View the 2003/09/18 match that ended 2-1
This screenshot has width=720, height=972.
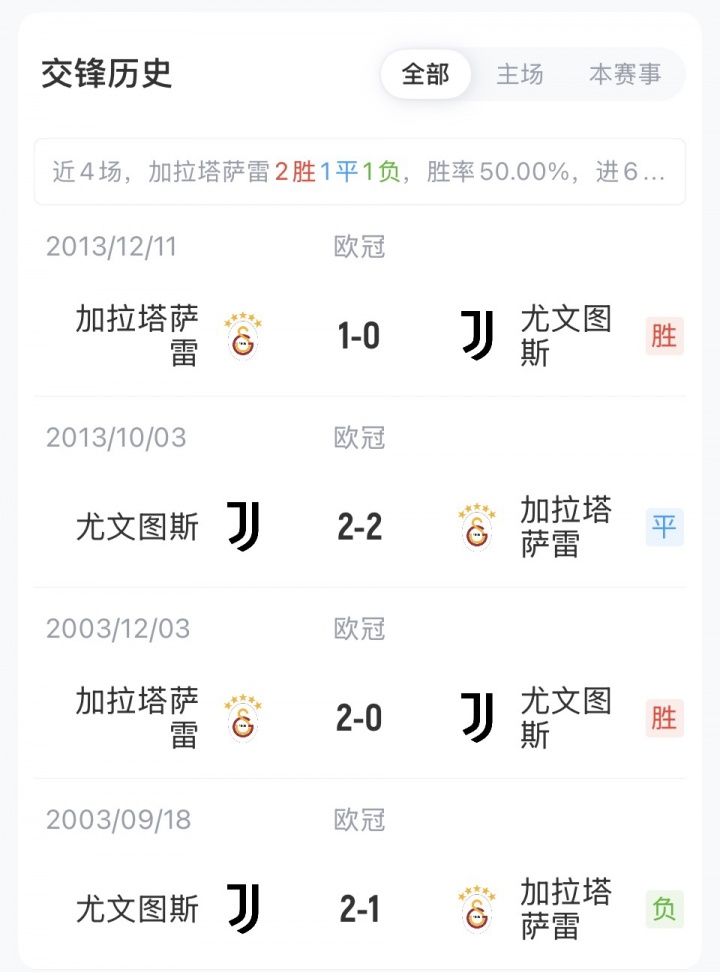(x=360, y=909)
